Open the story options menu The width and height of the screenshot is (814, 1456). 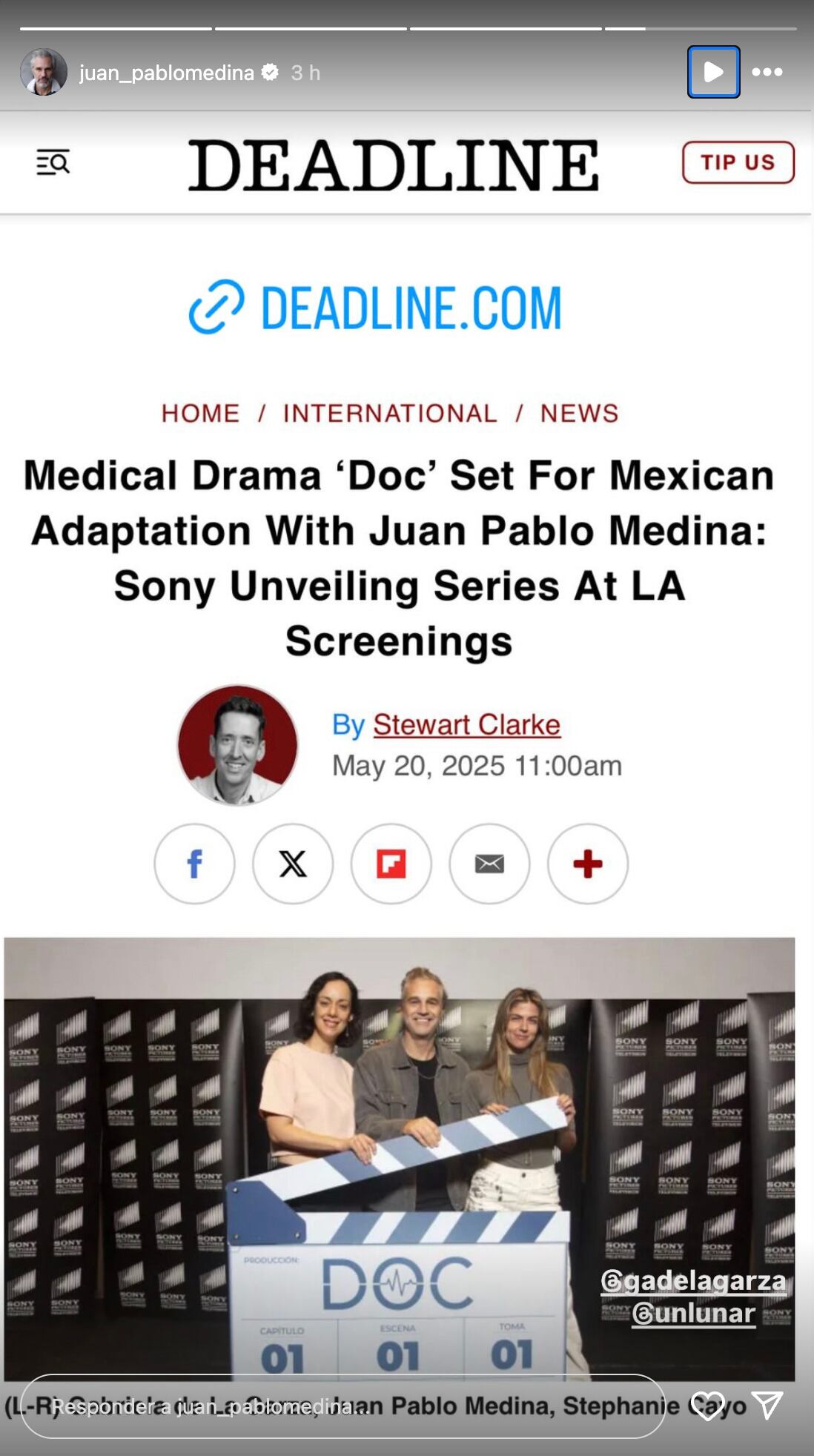point(767,72)
